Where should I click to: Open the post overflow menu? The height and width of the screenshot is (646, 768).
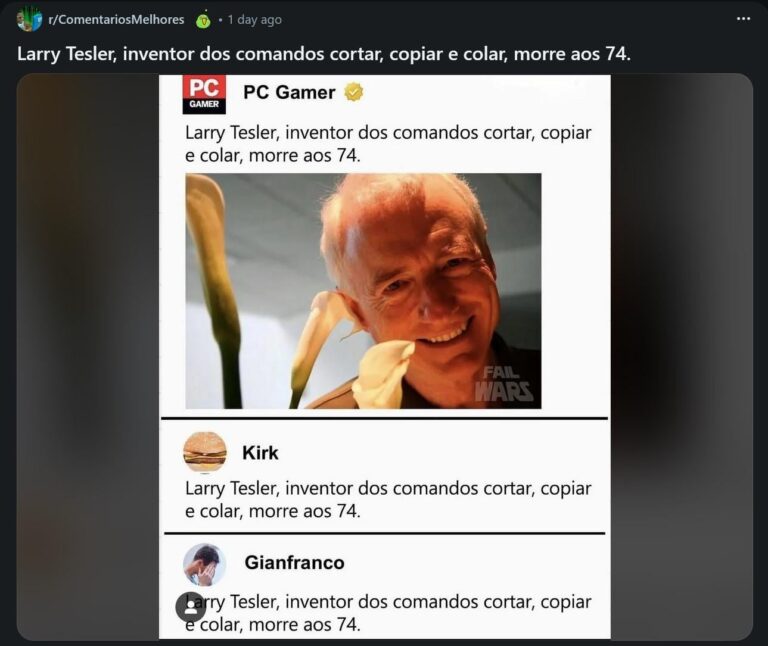(x=743, y=19)
